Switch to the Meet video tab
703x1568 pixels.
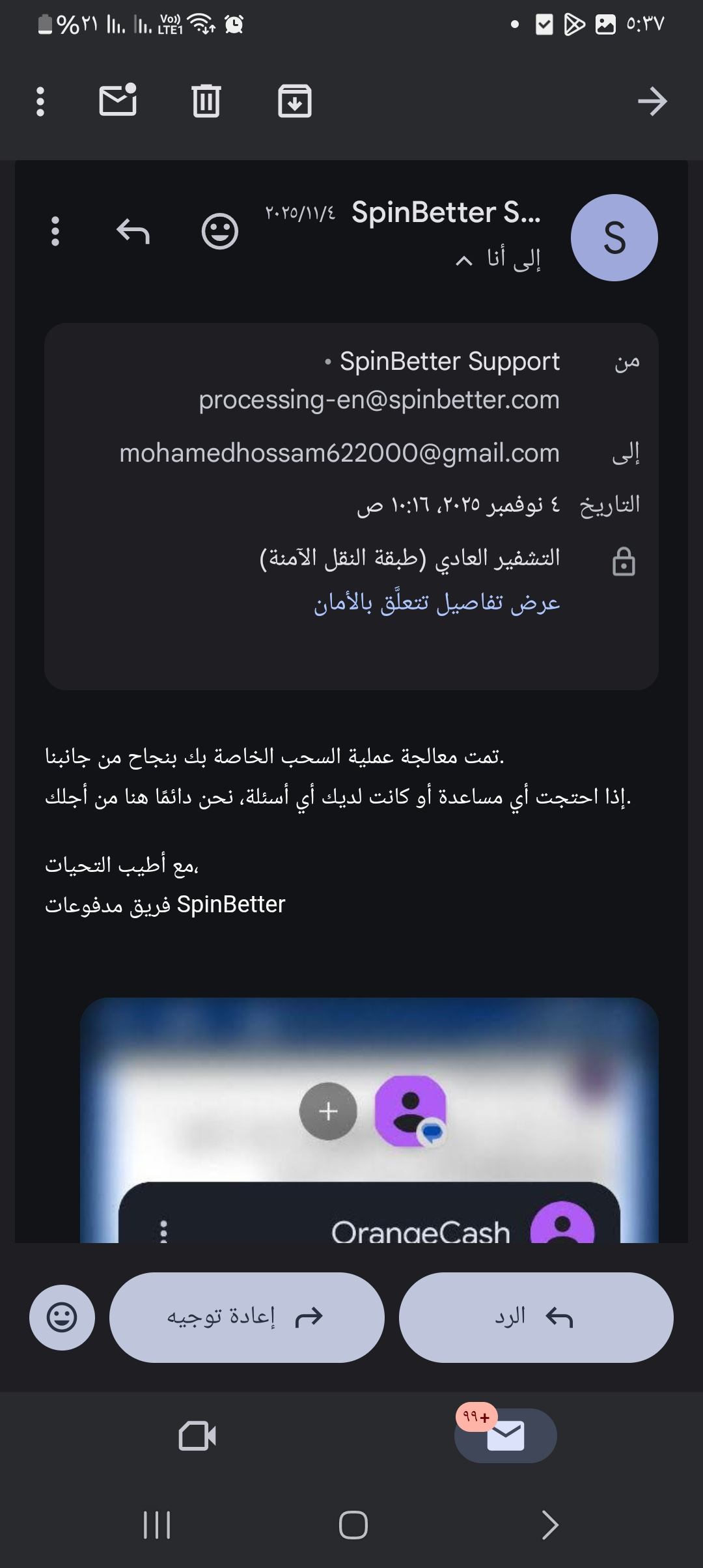point(197,1436)
